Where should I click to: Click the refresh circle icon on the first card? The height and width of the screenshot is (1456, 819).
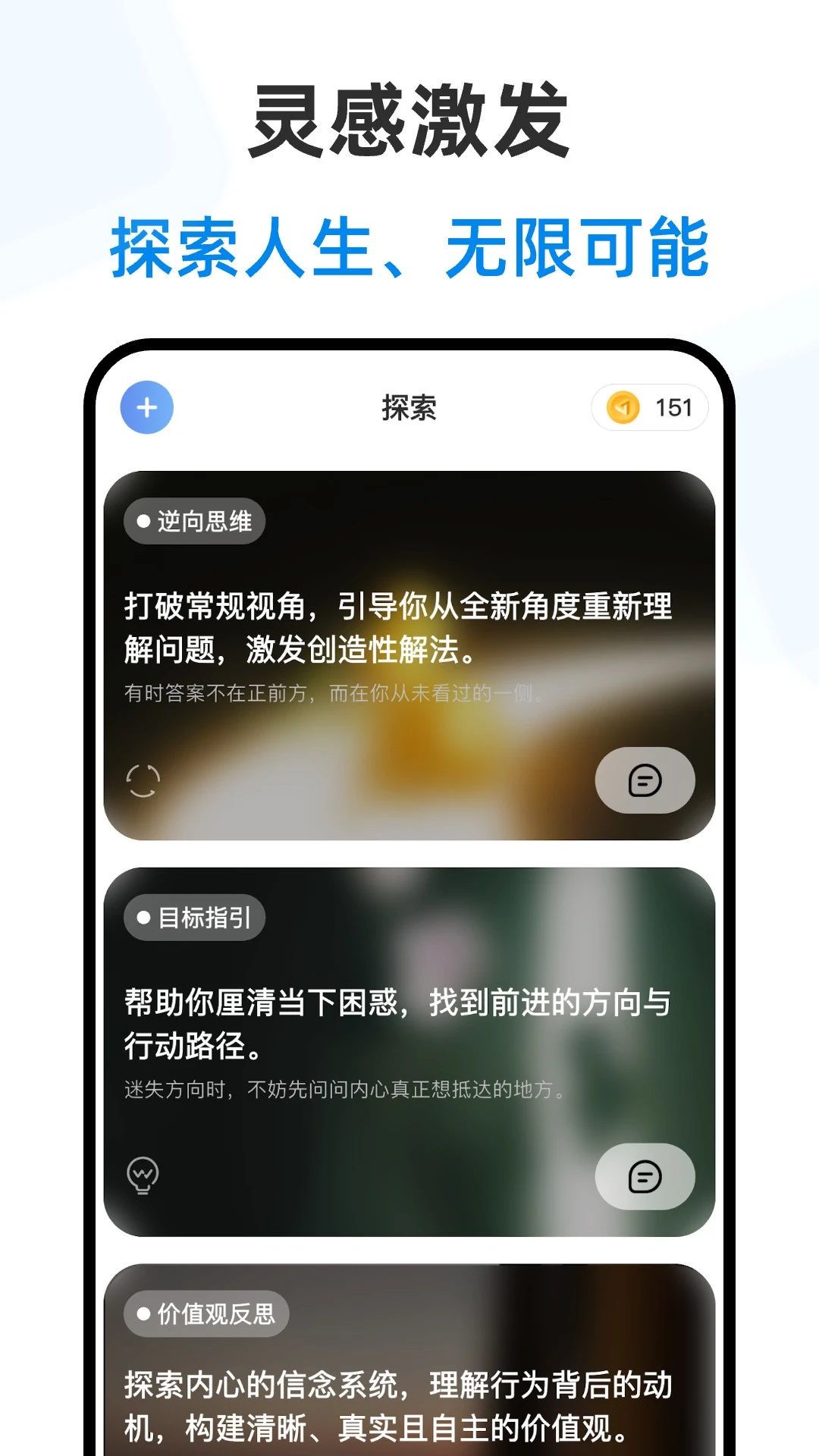coord(144,781)
